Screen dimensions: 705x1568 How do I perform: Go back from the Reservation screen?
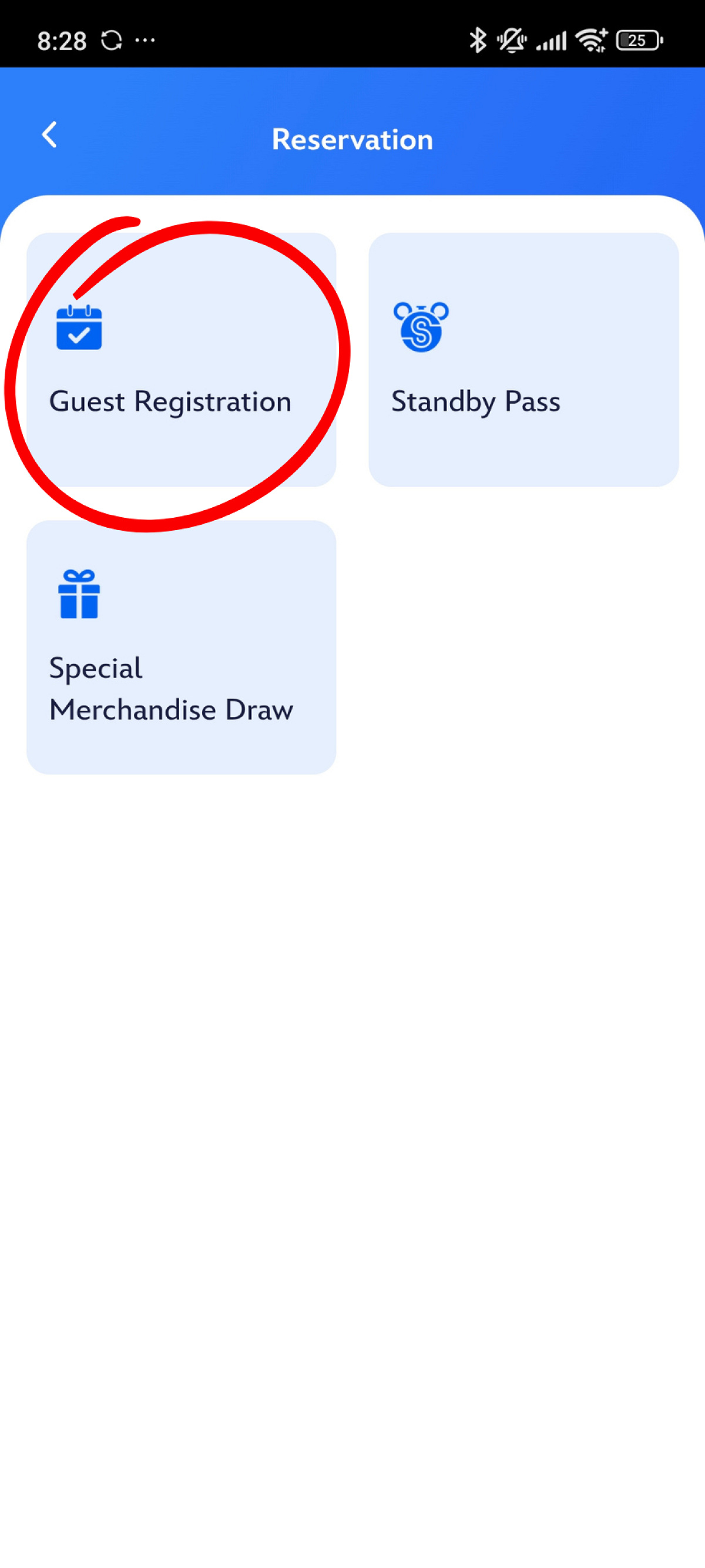click(x=50, y=135)
